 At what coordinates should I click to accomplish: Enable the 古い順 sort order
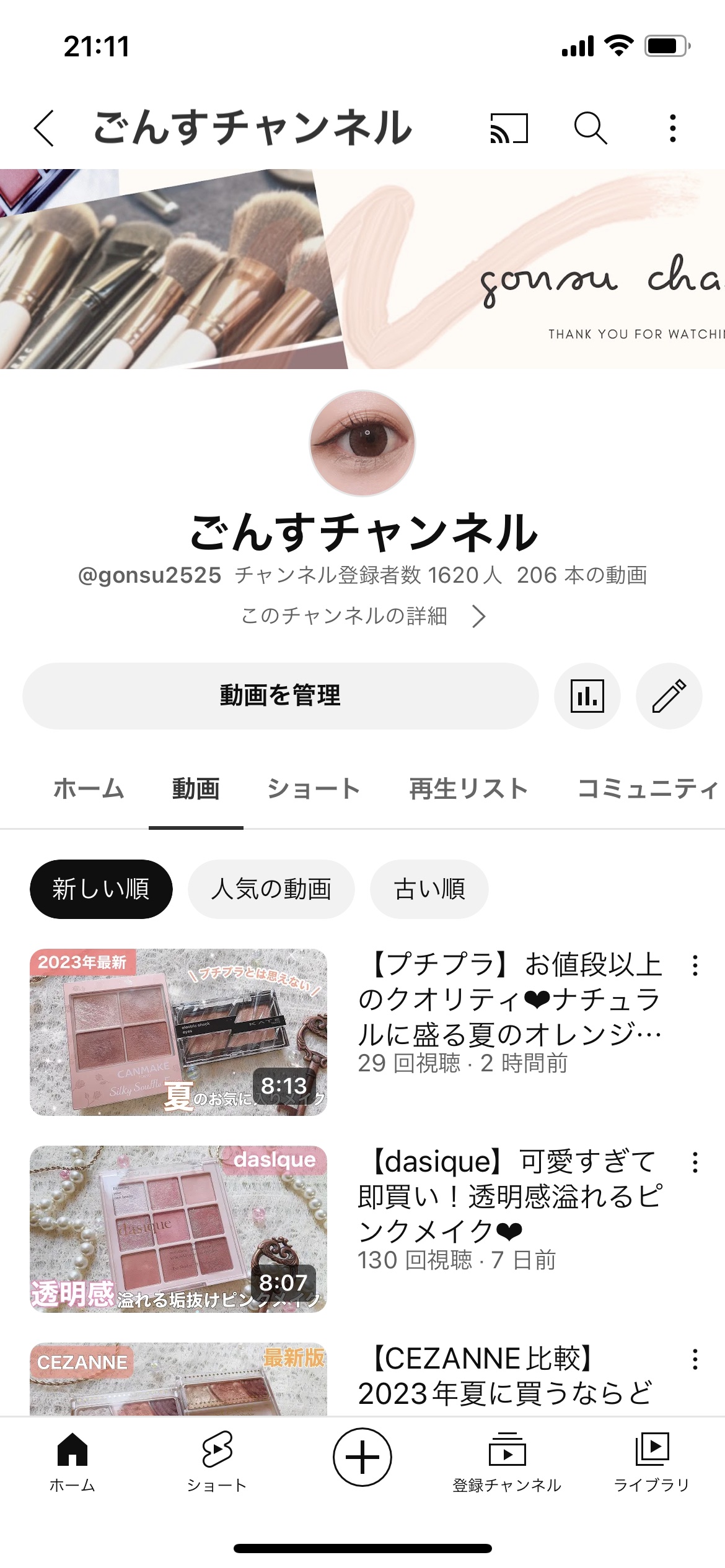[x=429, y=889]
